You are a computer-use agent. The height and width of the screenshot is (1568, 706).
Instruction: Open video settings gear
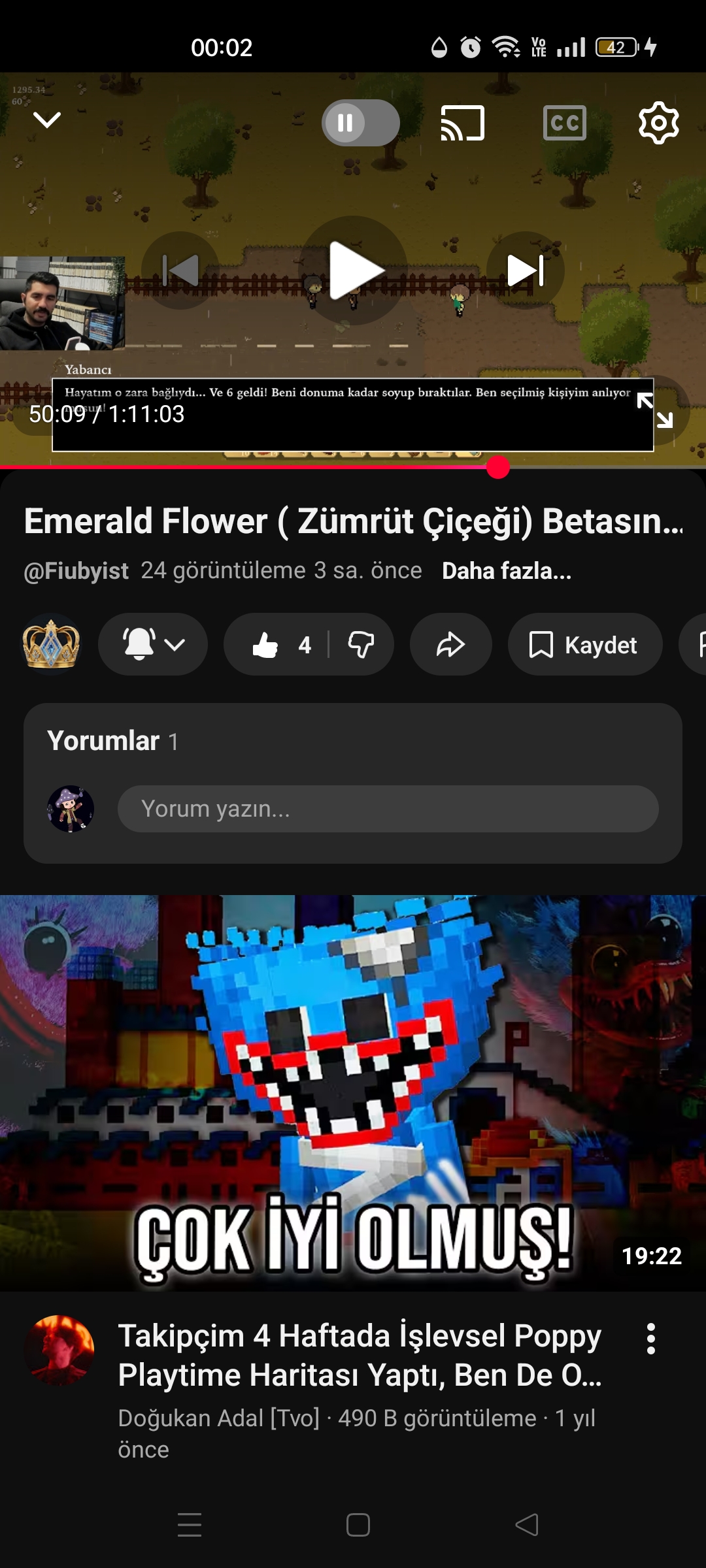[x=658, y=123]
